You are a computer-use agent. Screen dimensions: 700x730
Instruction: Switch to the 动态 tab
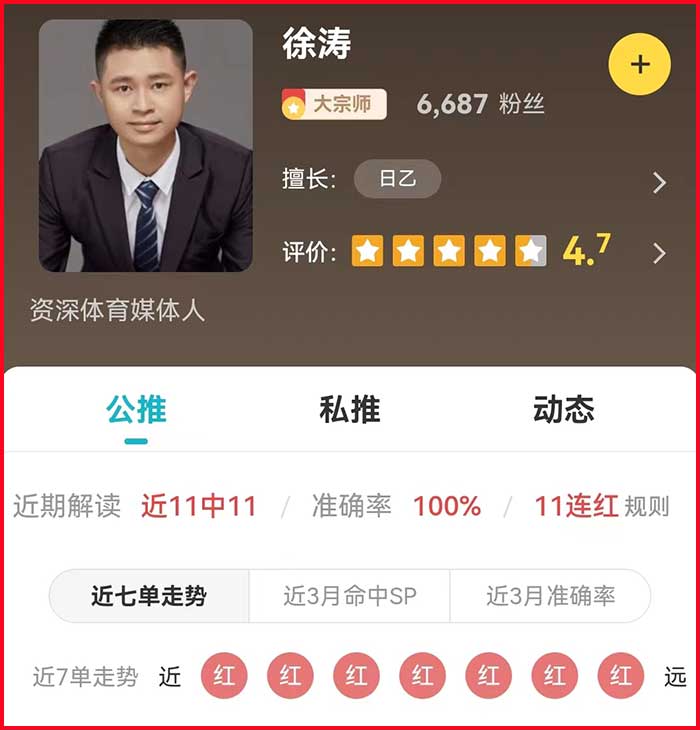click(x=563, y=409)
